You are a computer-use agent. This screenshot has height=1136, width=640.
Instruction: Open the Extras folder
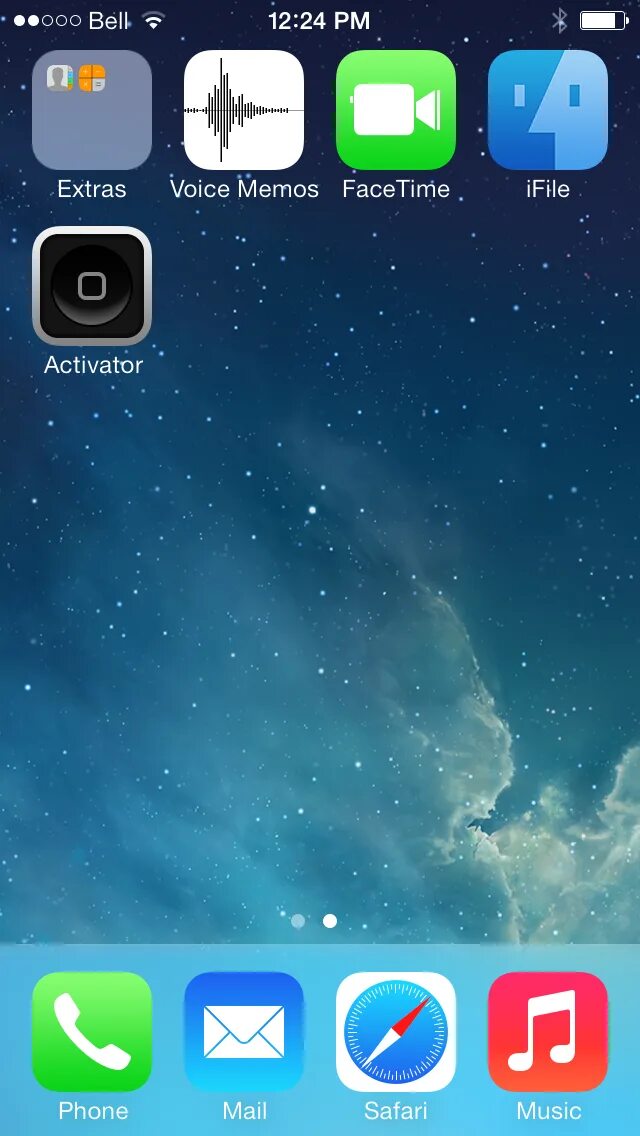(92, 110)
